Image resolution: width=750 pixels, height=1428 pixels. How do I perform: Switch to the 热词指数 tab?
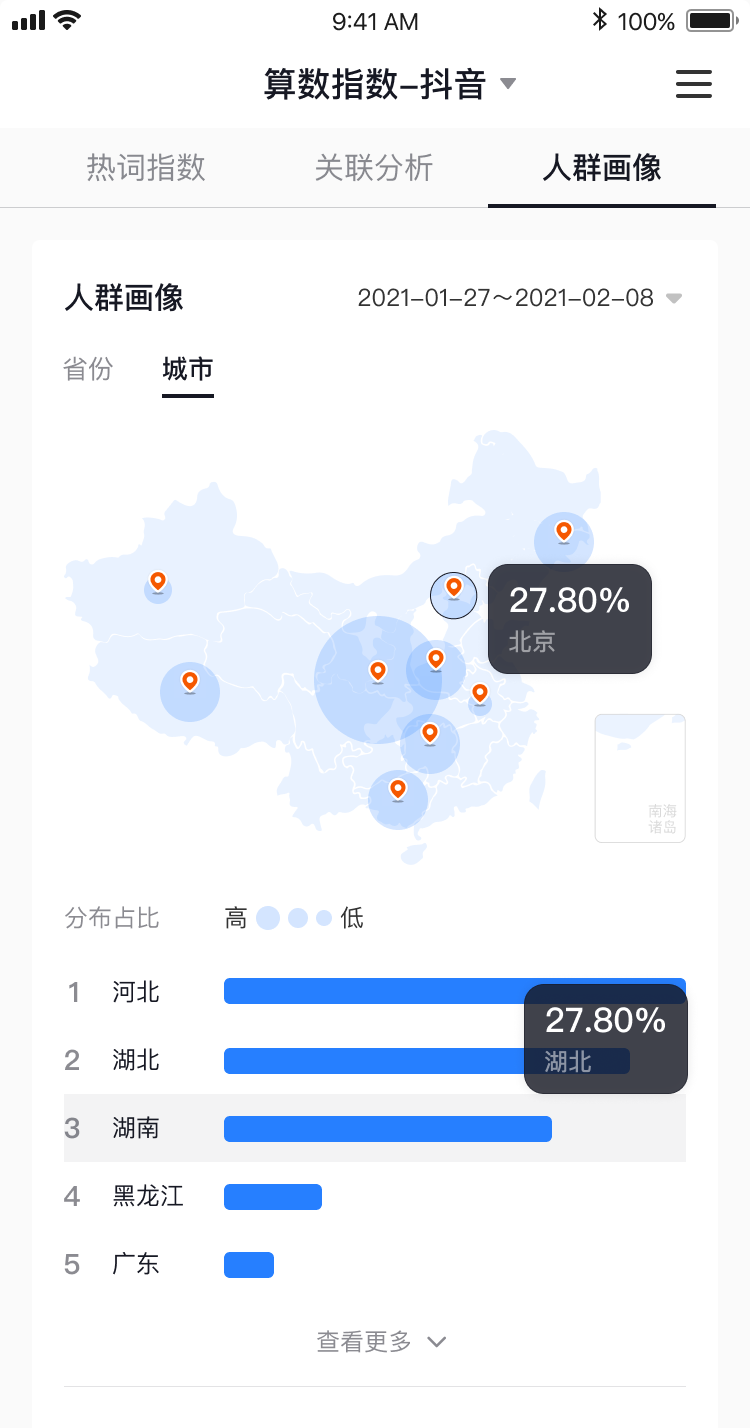pos(146,168)
